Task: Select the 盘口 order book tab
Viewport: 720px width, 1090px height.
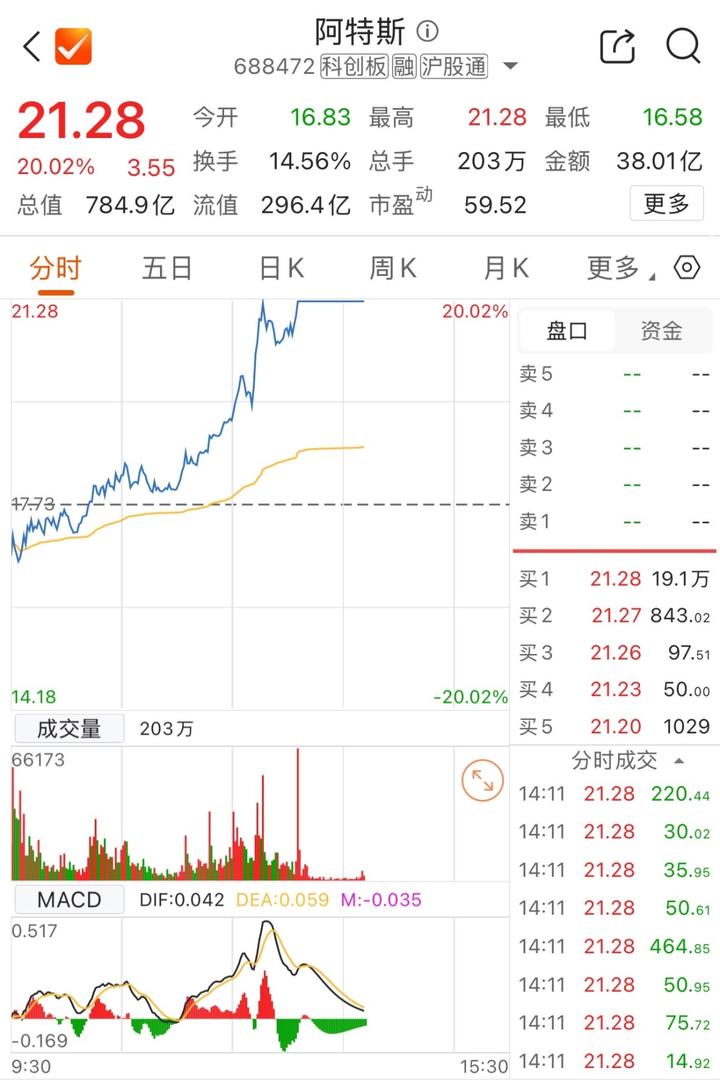Action: [x=567, y=331]
